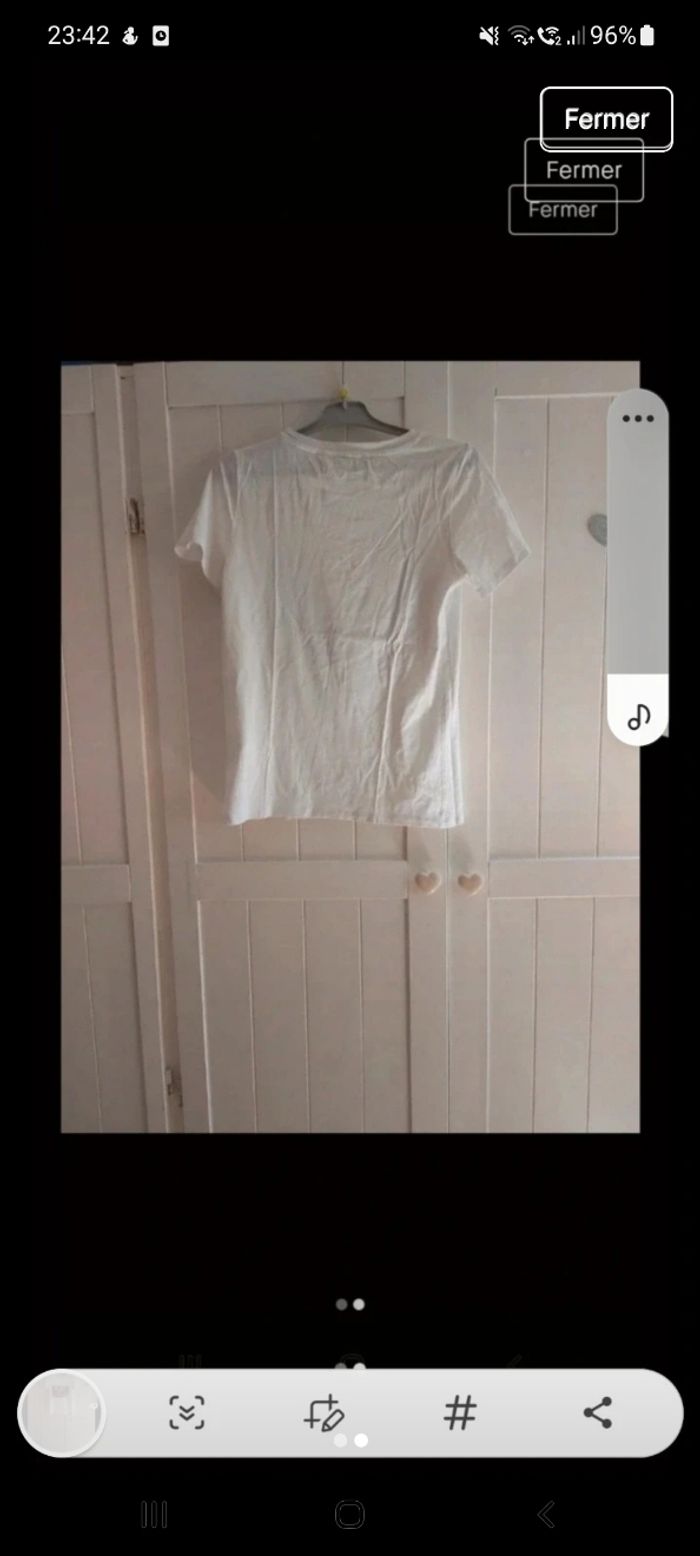Open the three-dot side panel menu

(637, 419)
